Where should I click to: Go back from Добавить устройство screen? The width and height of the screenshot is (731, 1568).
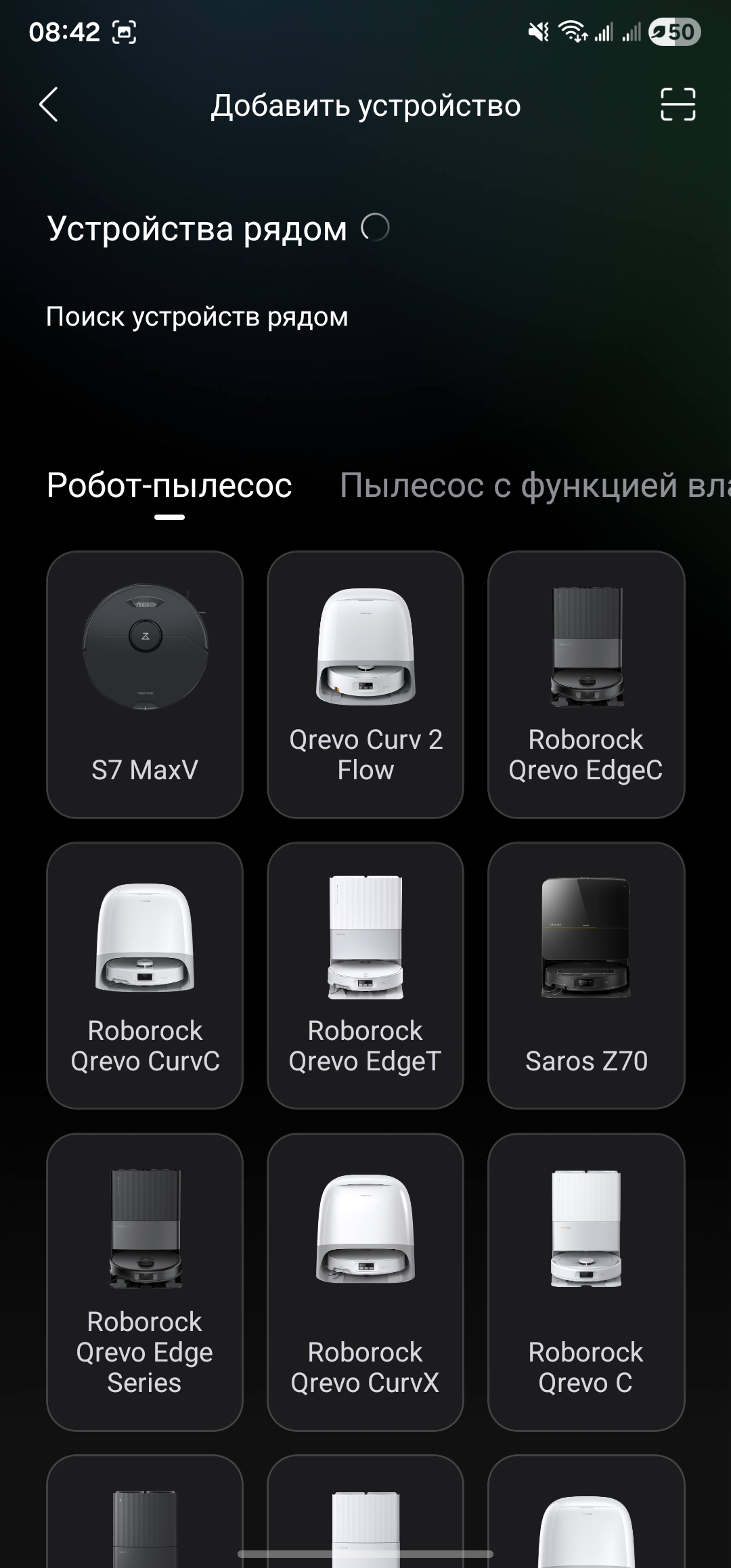(x=49, y=105)
